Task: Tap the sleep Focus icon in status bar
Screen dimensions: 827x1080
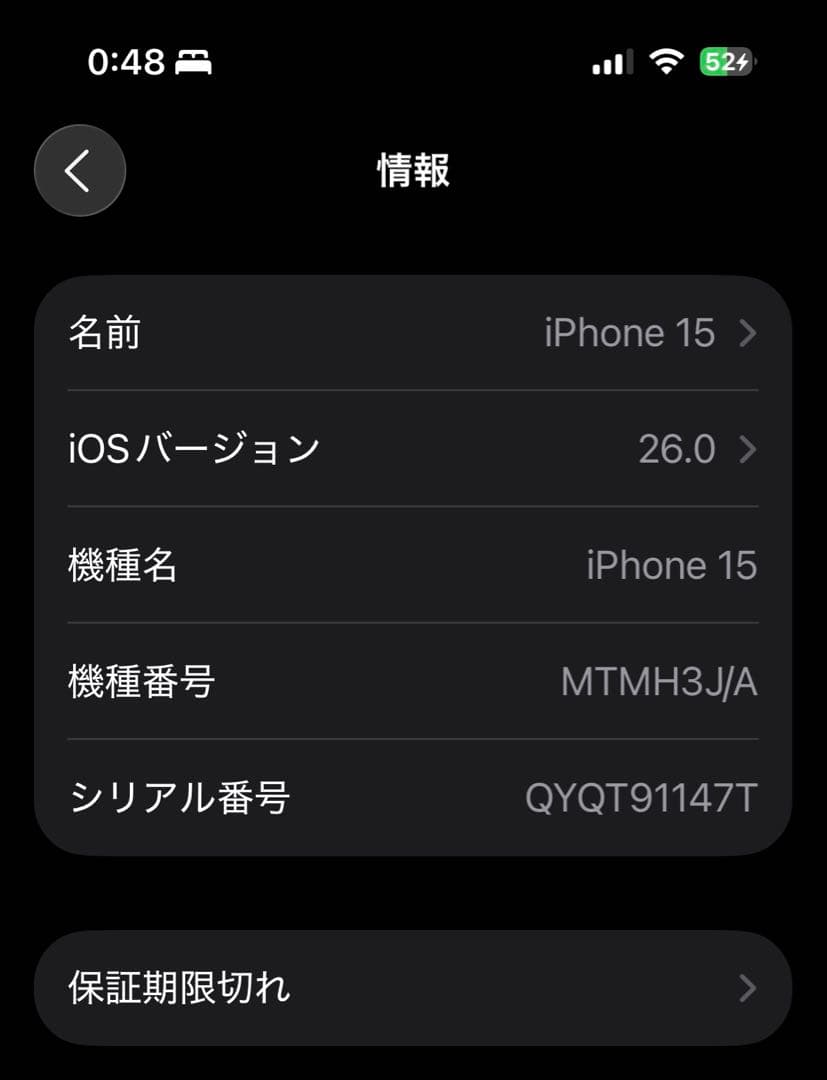Action: coord(194,62)
